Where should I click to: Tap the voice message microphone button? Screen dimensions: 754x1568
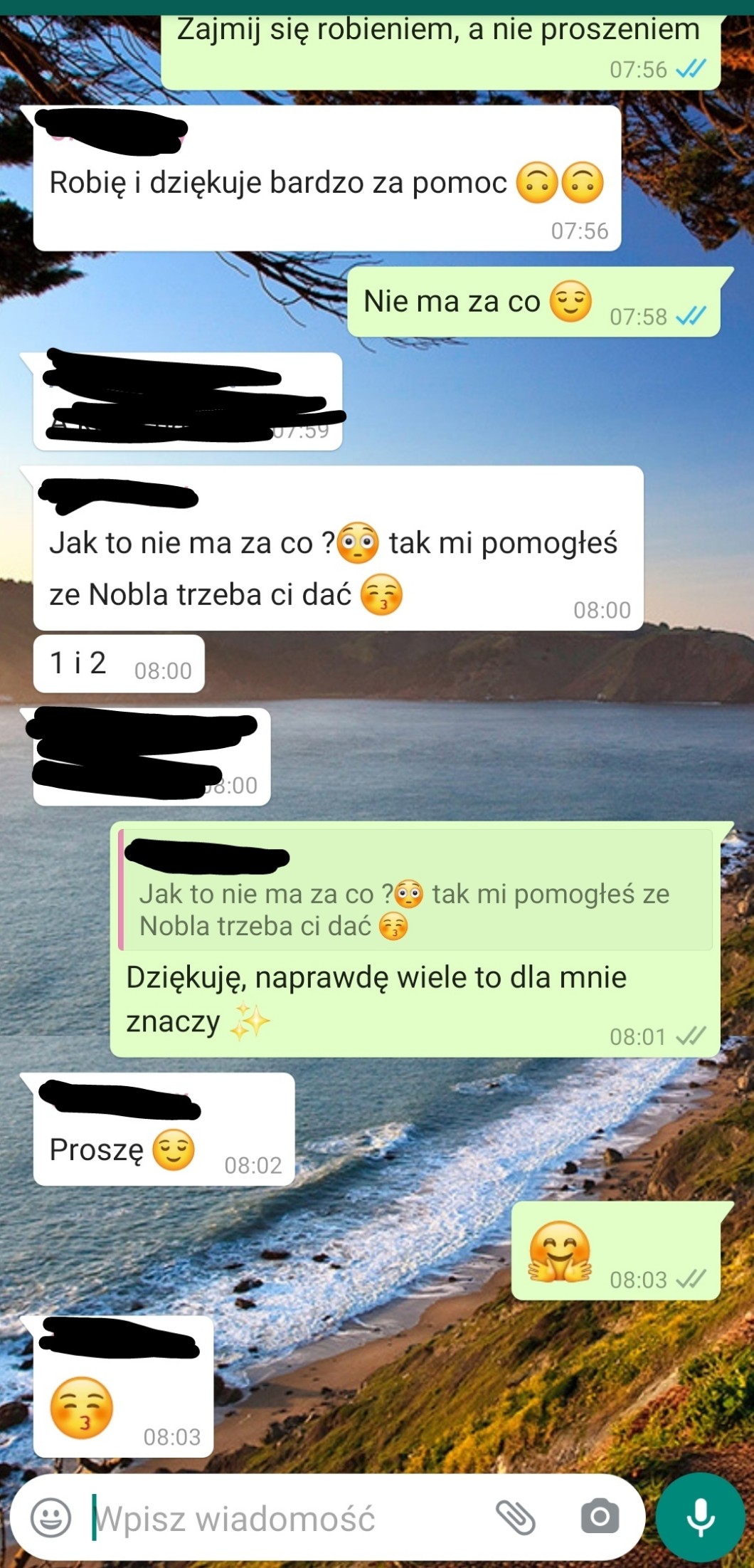tap(701, 1516)
